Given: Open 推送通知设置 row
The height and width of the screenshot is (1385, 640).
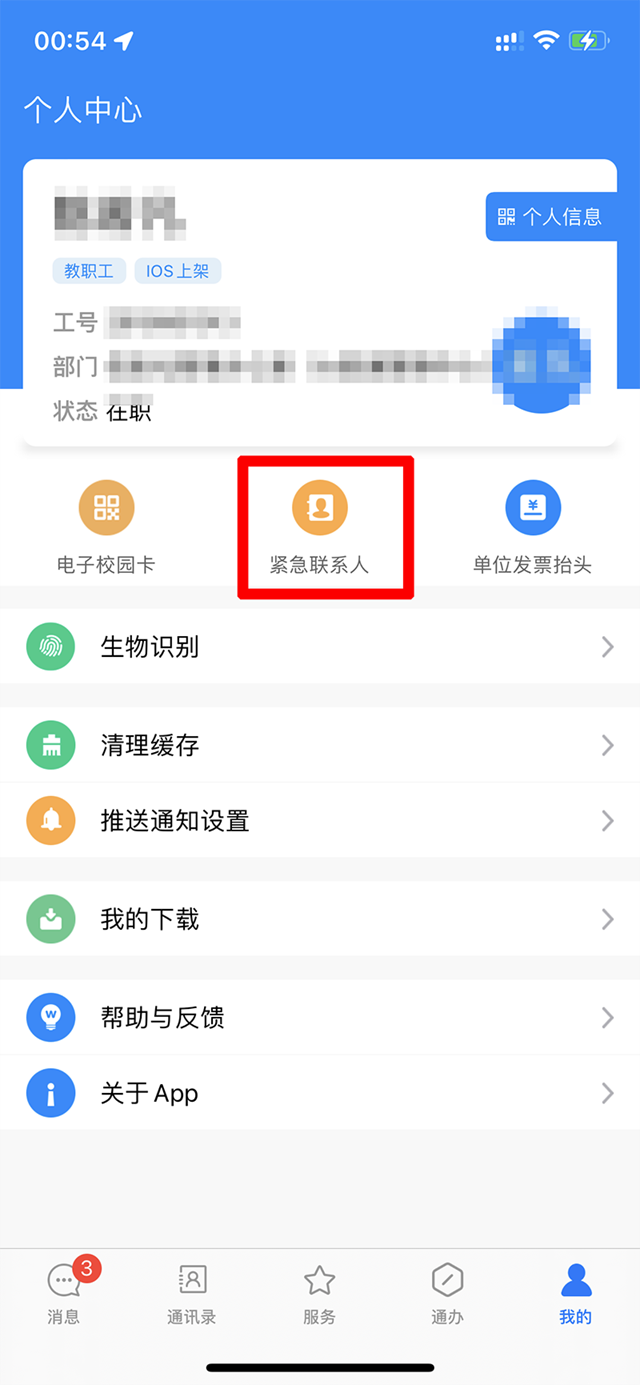Looking at the screenshot, I should coord(320,821).
